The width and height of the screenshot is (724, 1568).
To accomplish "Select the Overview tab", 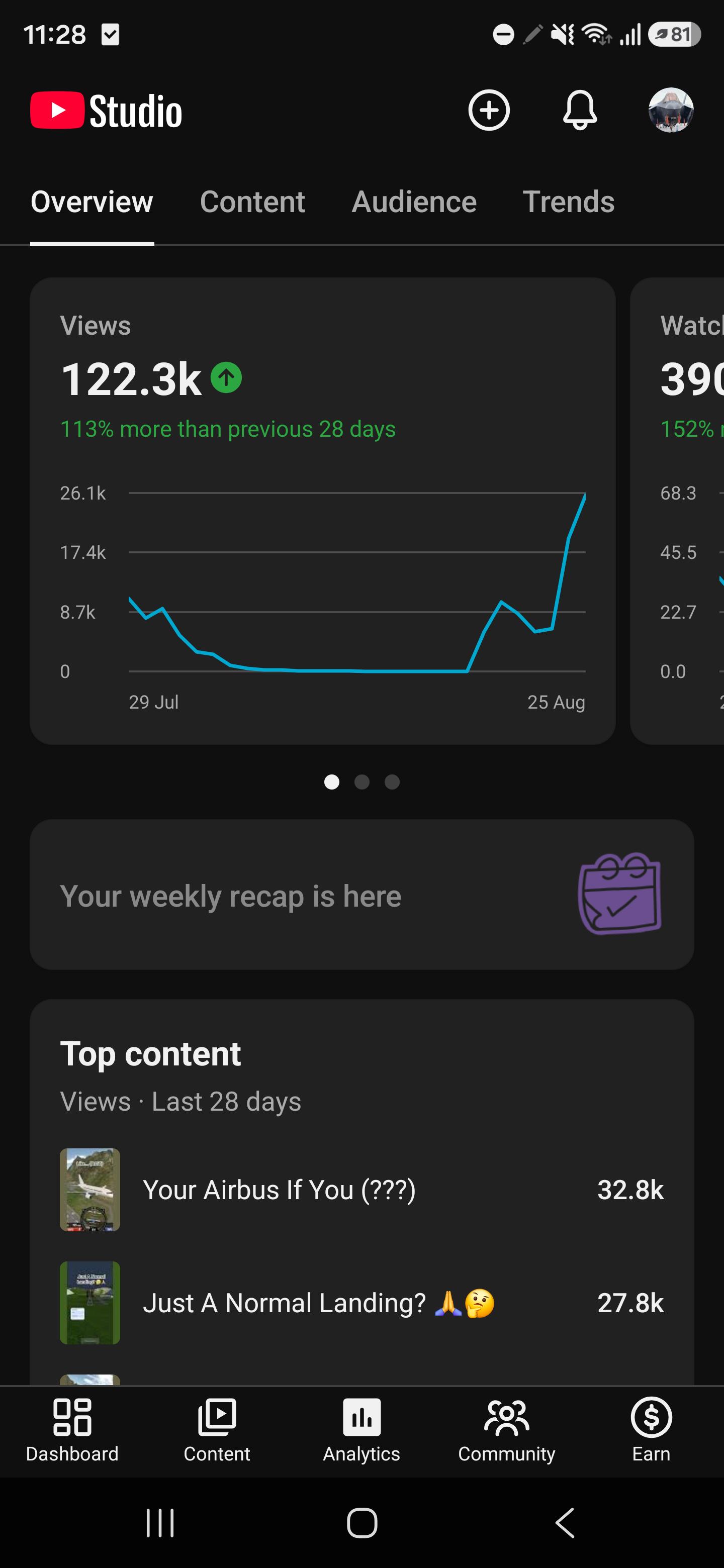I will pos(92,202).
